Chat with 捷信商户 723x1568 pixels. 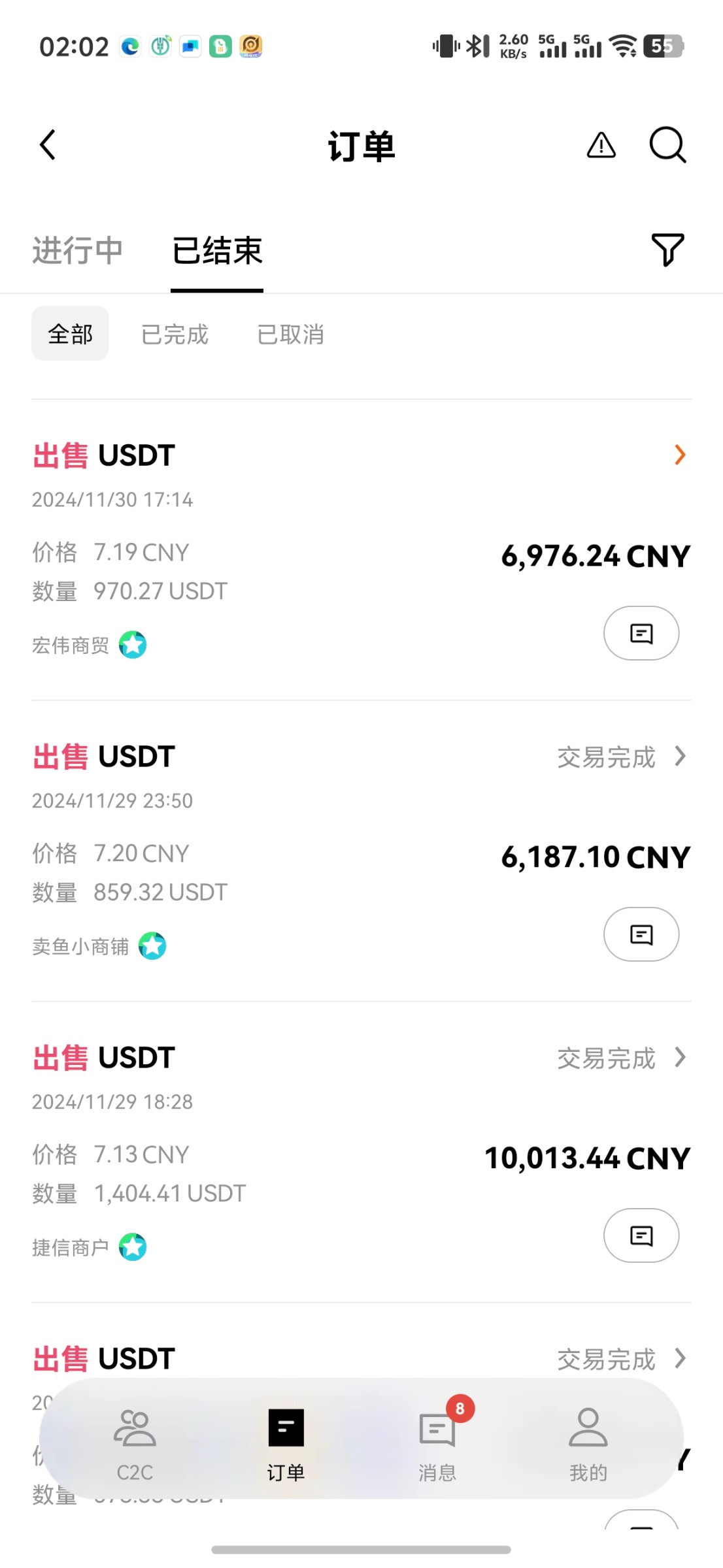pos(641,1235)
